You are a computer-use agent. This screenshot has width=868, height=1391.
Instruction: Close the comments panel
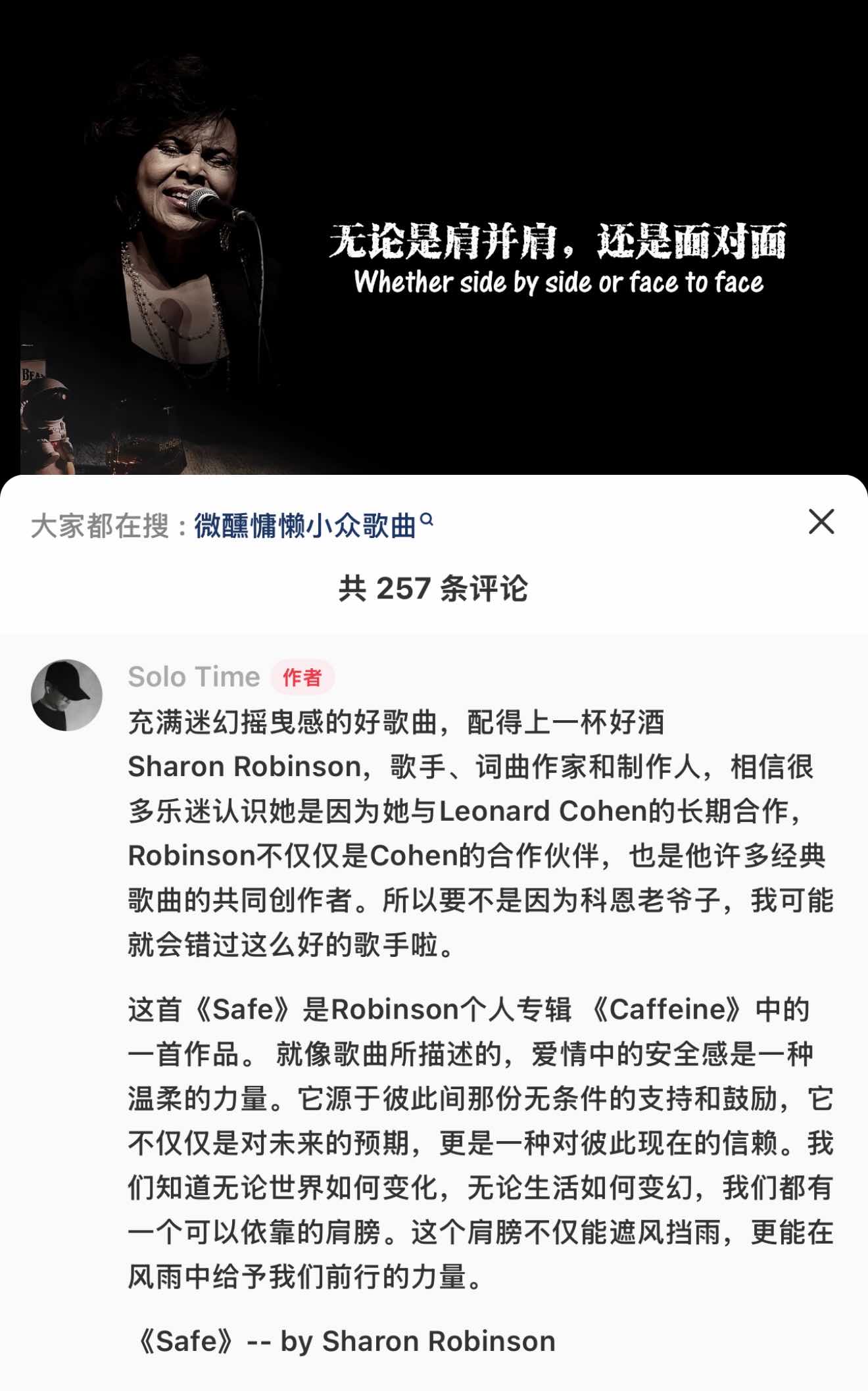click(821, 522)
